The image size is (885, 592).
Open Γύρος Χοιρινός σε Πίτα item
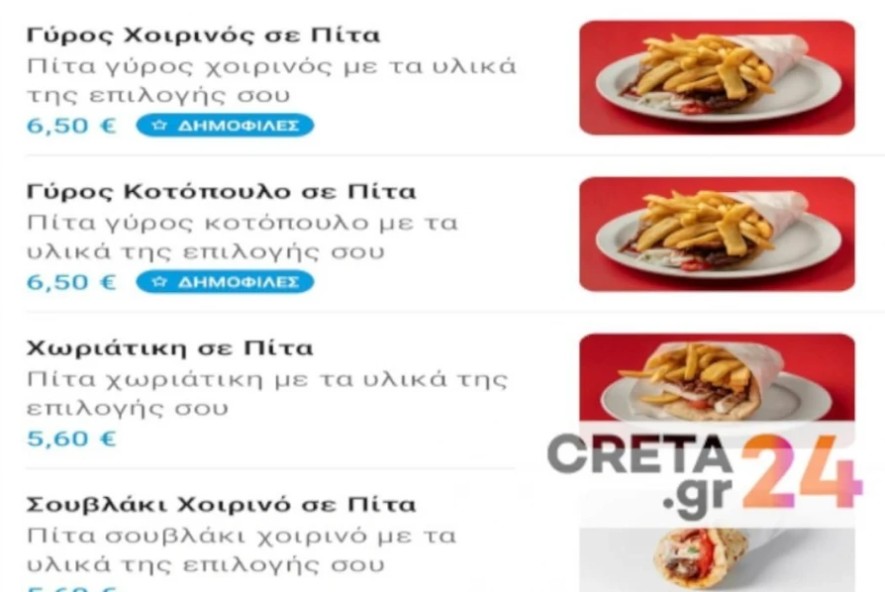[x=204, y=36]
